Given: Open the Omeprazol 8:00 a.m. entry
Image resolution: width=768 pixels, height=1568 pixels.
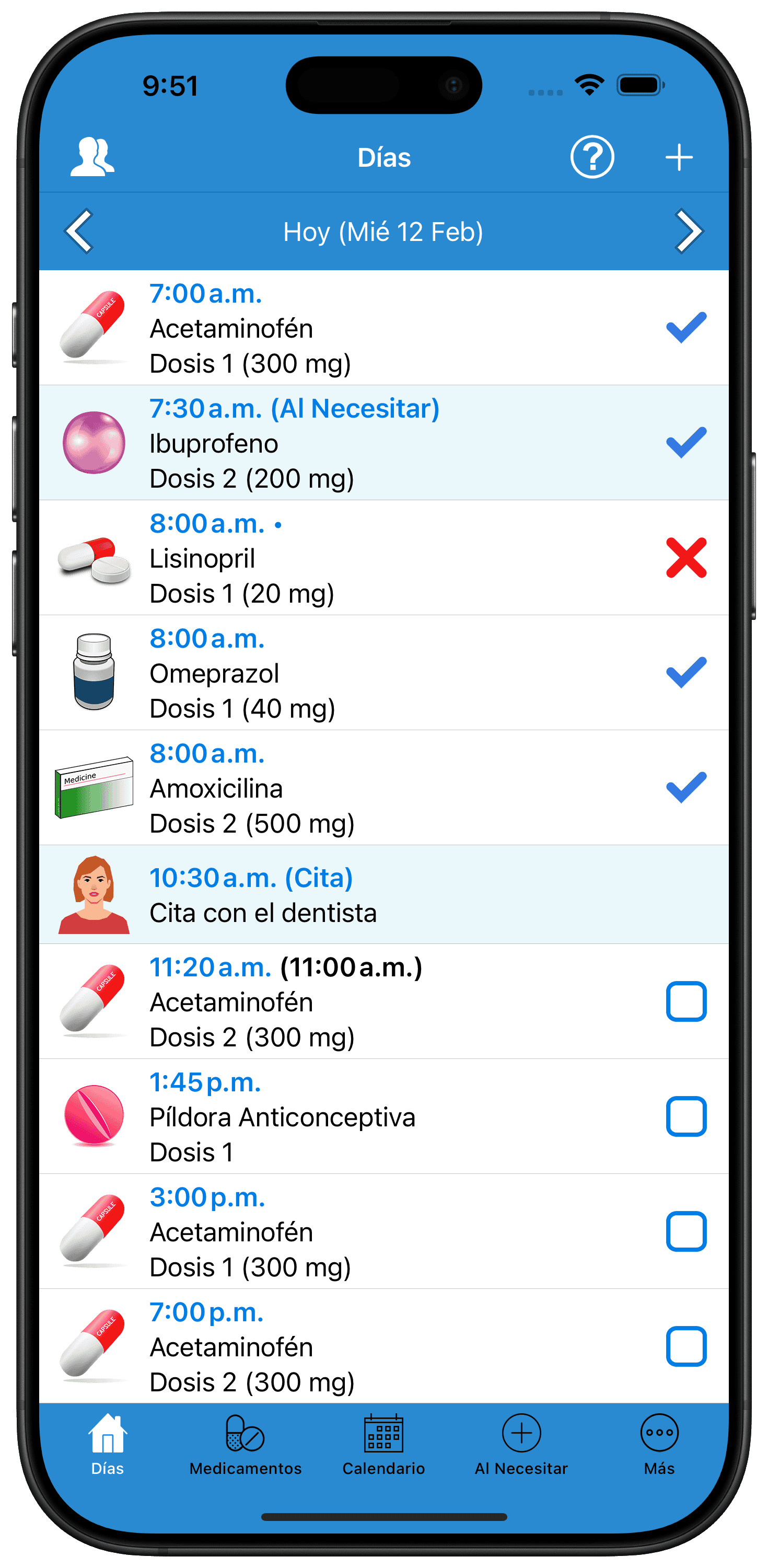Looking at the screenshot, I should click(383, 673).
